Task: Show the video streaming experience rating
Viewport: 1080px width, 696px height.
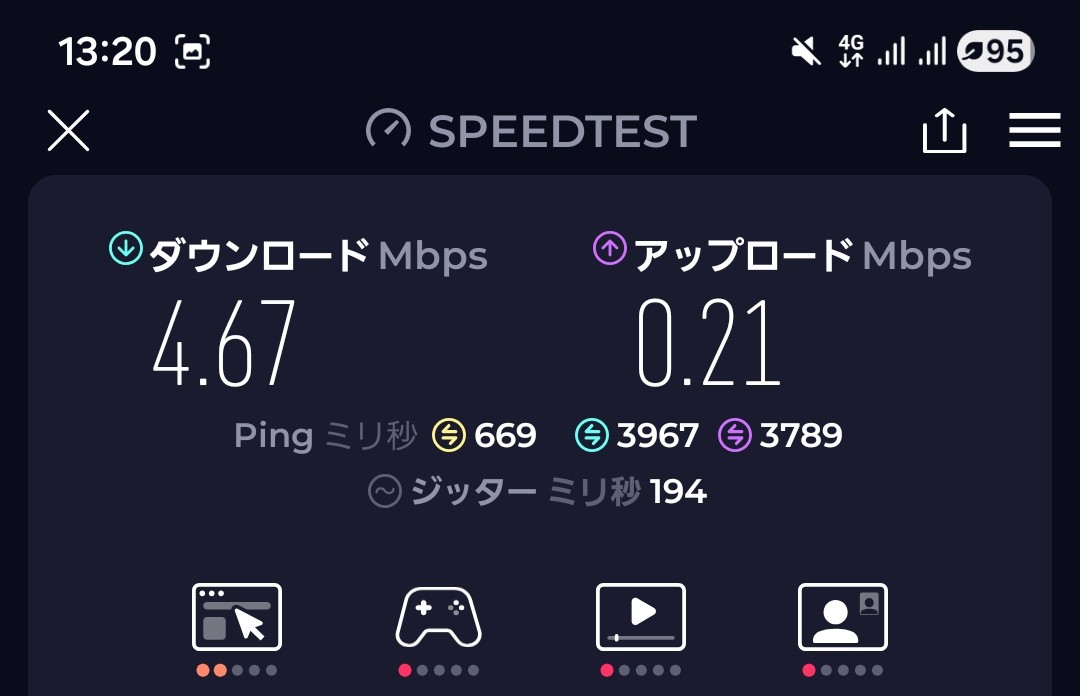Action: (641, 618)
